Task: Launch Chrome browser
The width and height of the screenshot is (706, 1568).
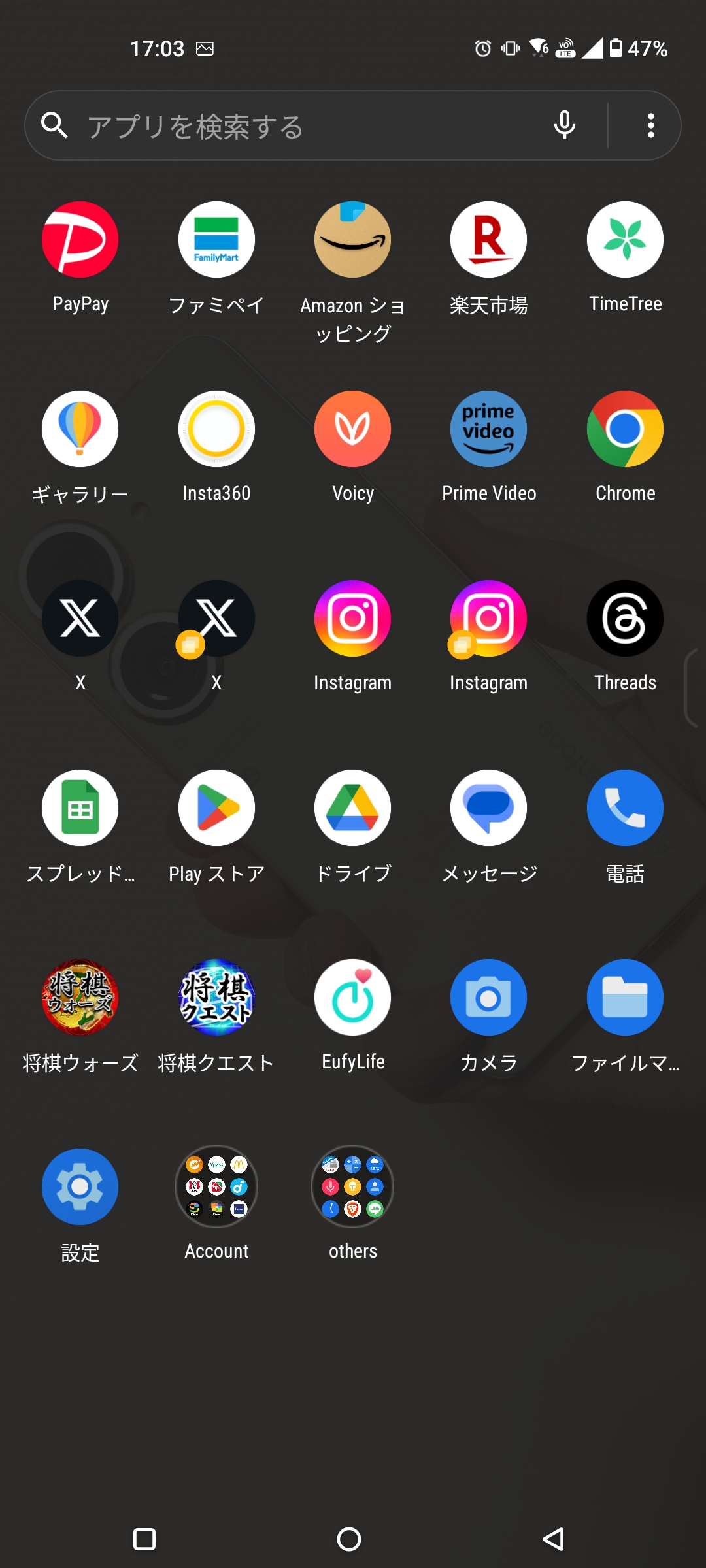Action: click(x=625, y=429)
